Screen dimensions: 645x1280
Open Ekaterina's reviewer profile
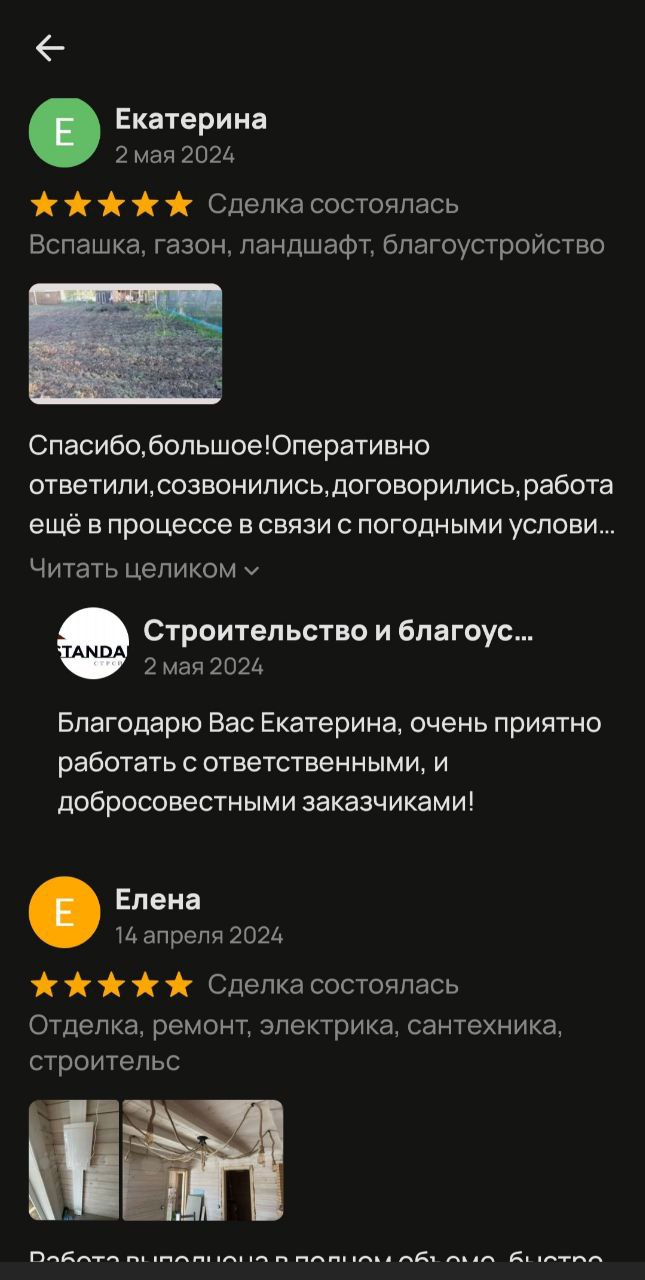coord(65,131)
